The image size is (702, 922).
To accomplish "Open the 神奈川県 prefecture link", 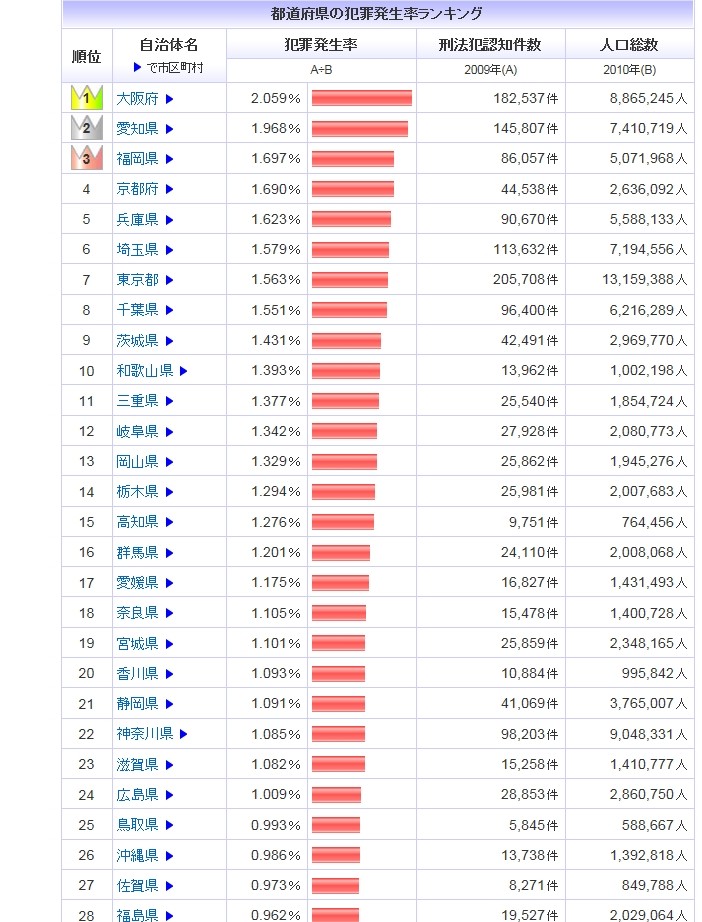I will coord(145,734).
